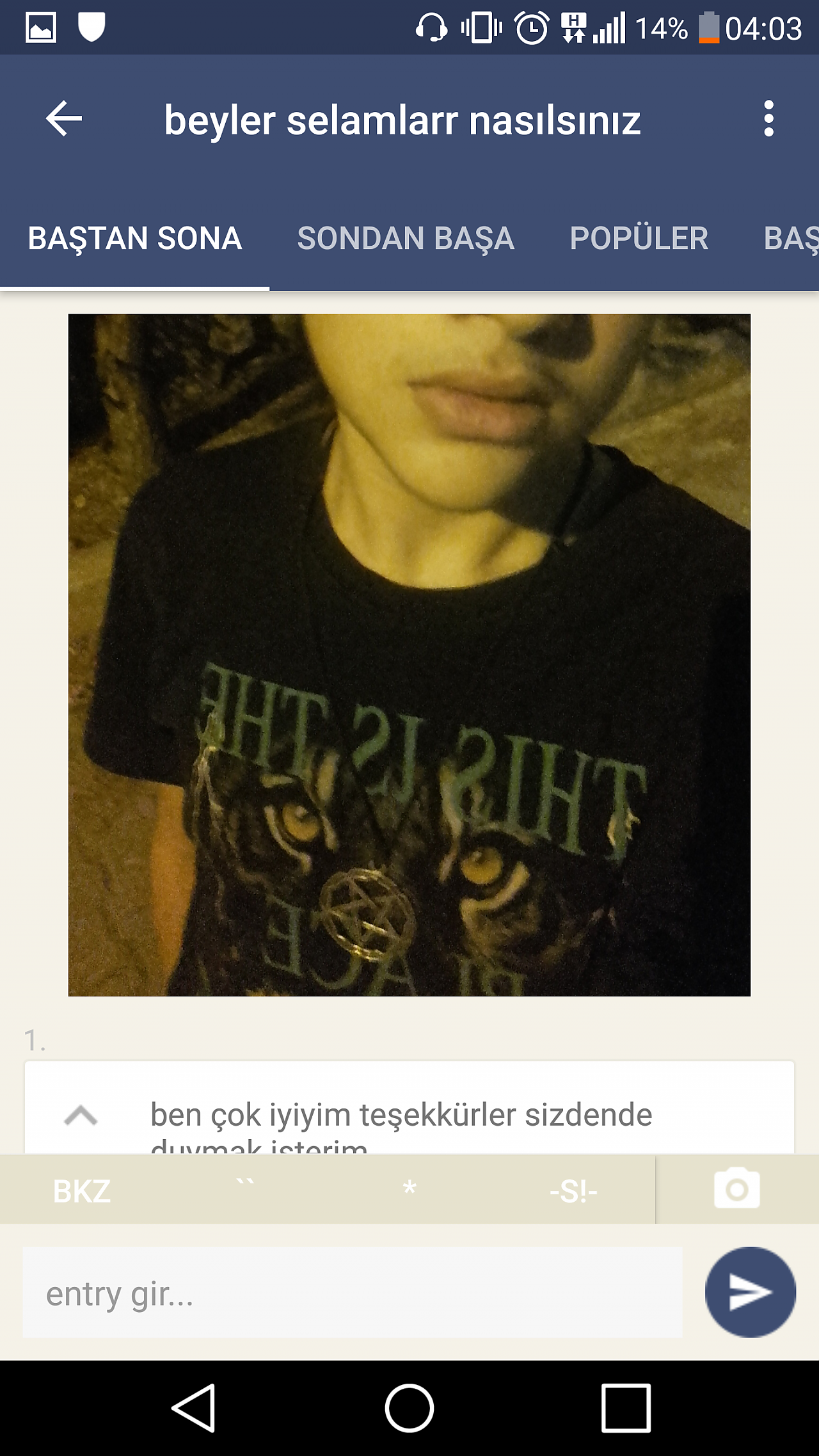This screenshot has width=819, height=1456.
Task: Attach a photo with the camera icon
Action: [x=737, y=1188]
